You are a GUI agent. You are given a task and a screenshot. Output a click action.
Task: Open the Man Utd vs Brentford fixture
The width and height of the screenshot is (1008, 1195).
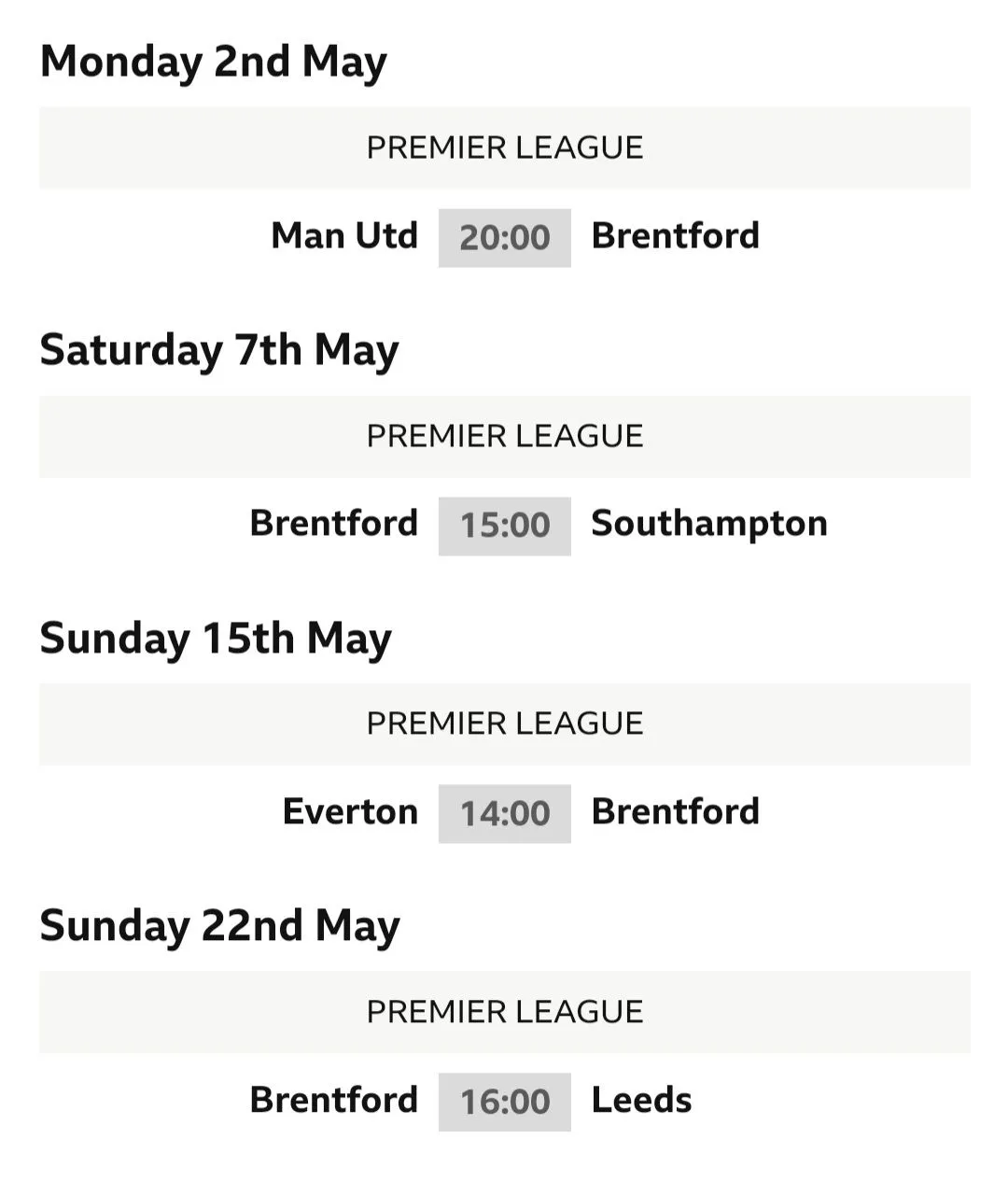(504, 237)
